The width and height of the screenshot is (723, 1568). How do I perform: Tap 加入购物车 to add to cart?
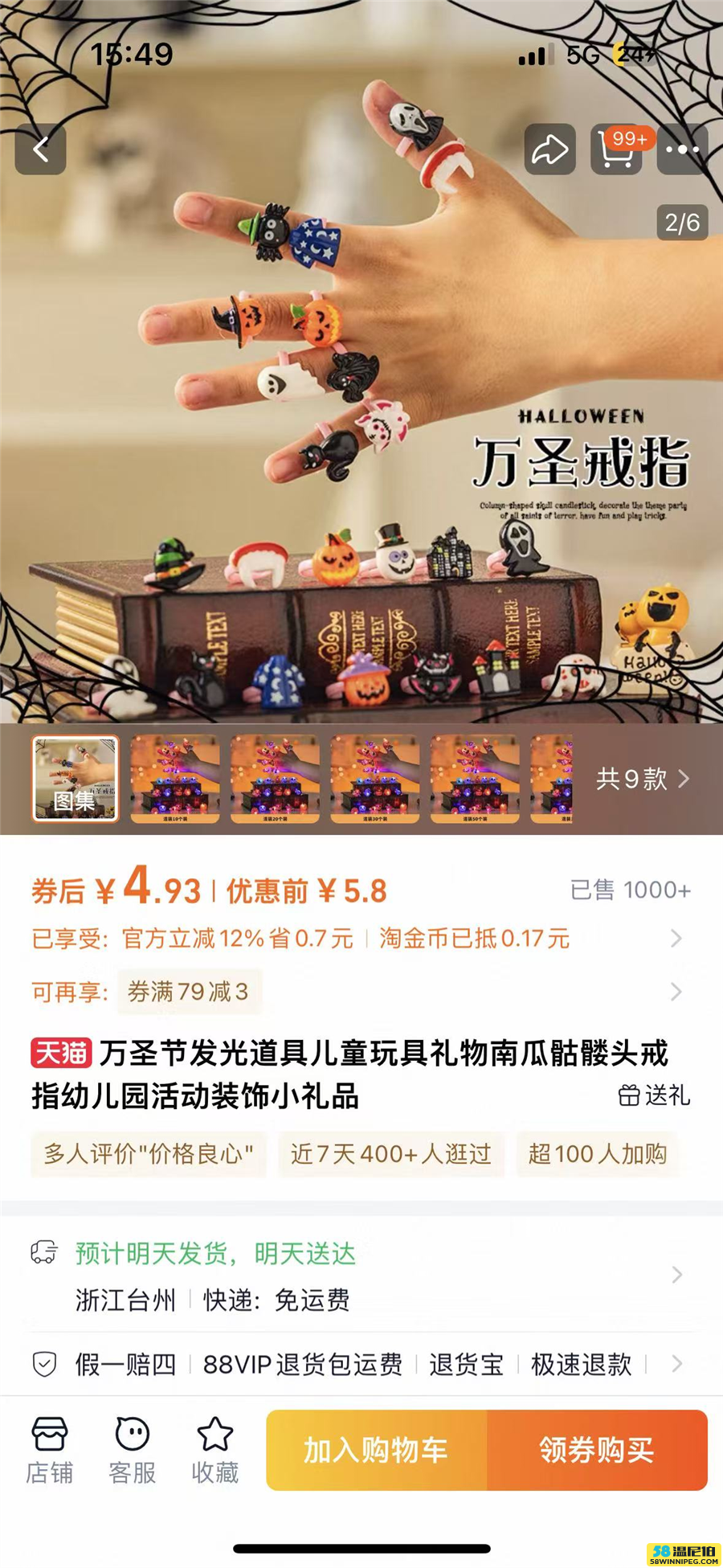pyautogui.click(x=376, y=1451)
